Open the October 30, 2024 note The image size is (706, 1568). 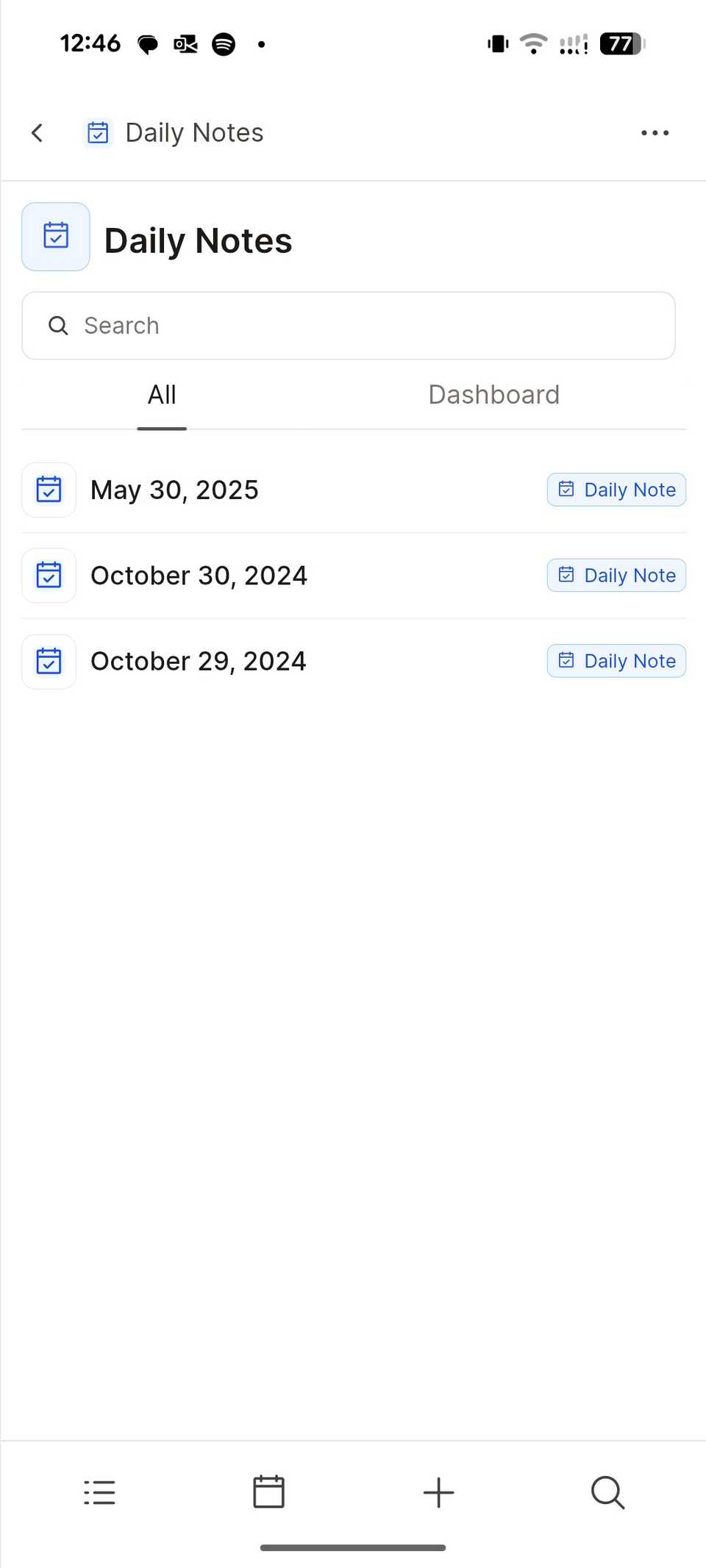199,576
